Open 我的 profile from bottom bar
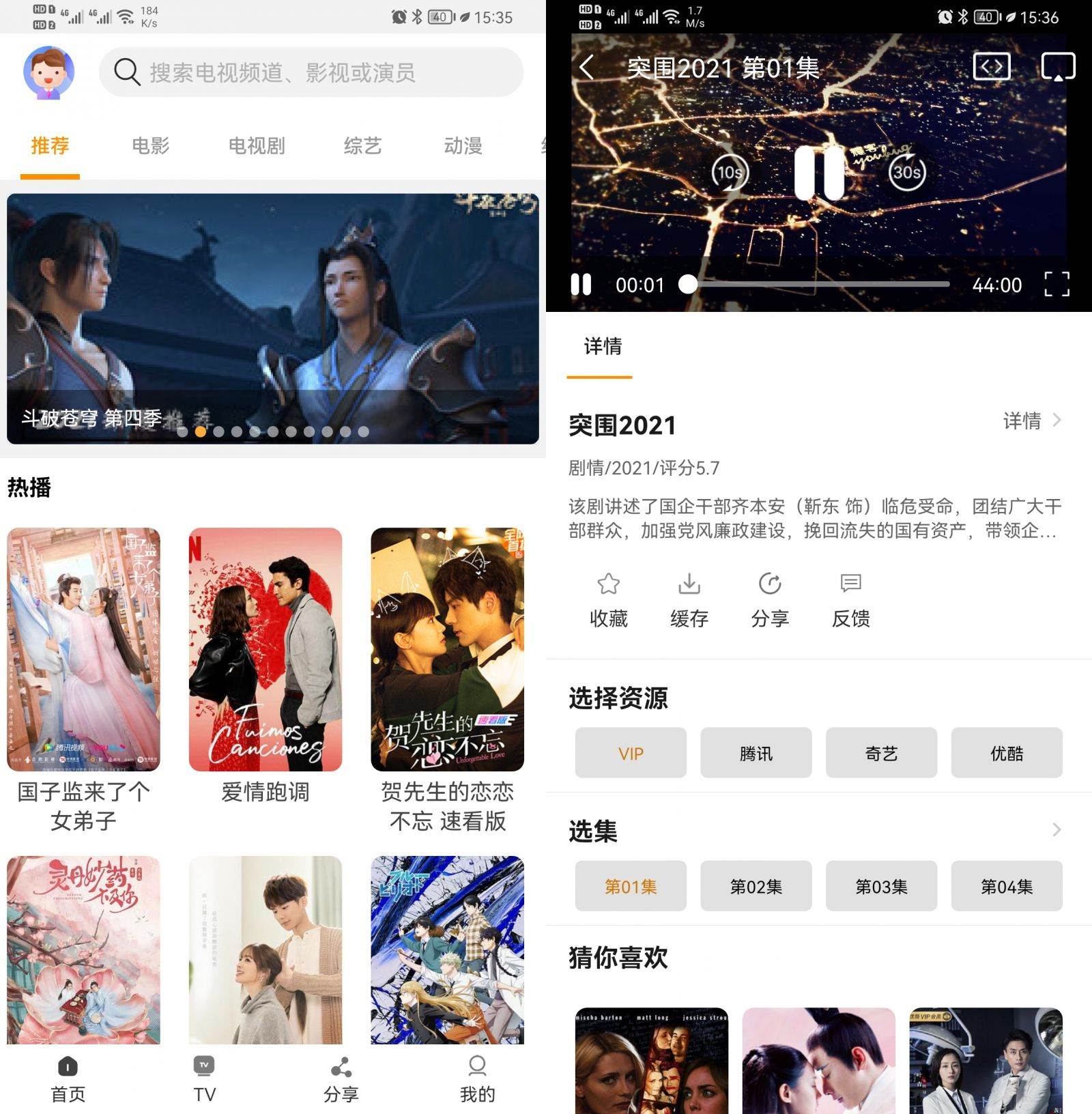Viewport: 1092px width, 1114px height. (x=477, y=1079)
